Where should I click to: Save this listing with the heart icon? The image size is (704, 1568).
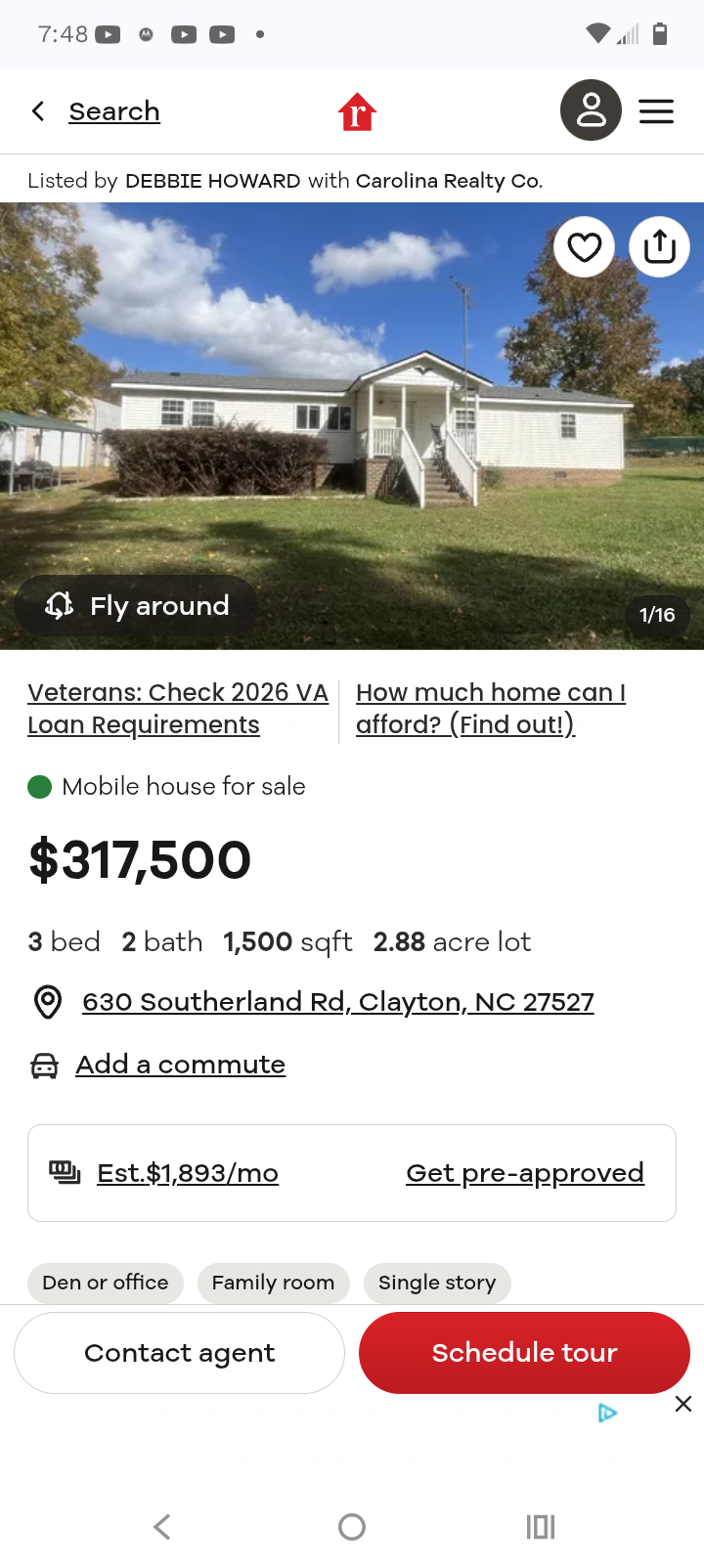pyautogui.click(x=585, y=247)
